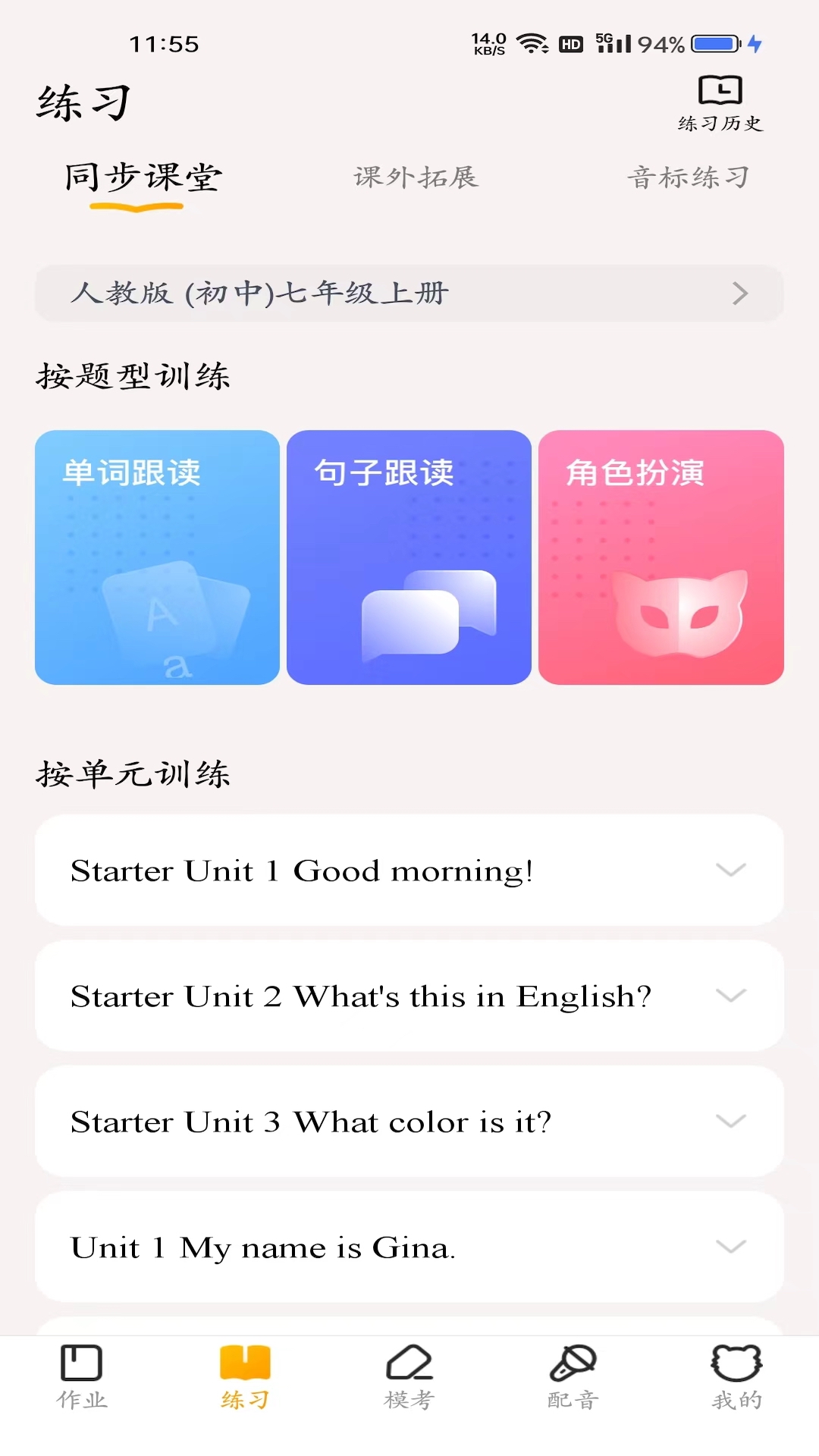The image size is (819, 1456).
Task: Switch to the 课外拓展 tab
Action: (416, 178)
